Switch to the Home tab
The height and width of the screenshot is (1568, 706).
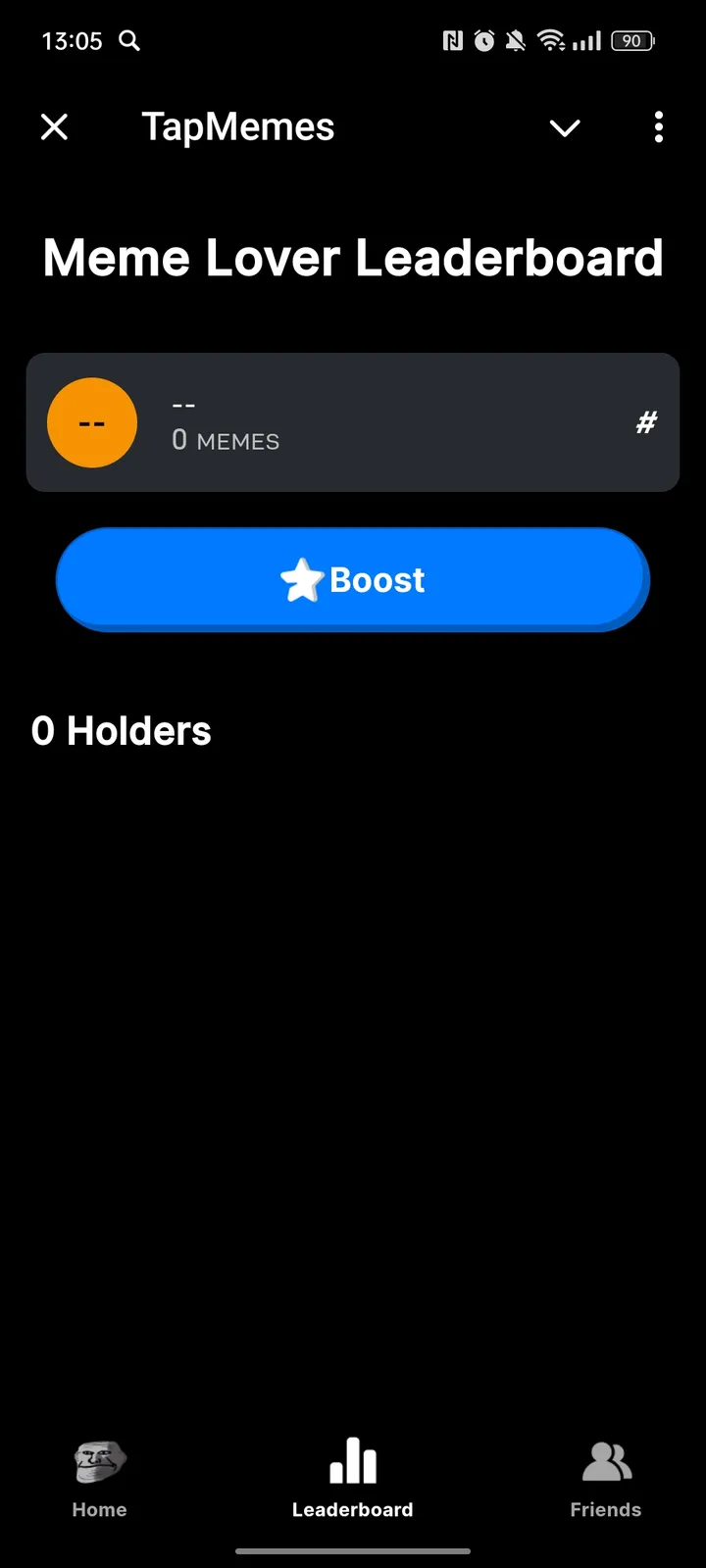click(98, 1480)
